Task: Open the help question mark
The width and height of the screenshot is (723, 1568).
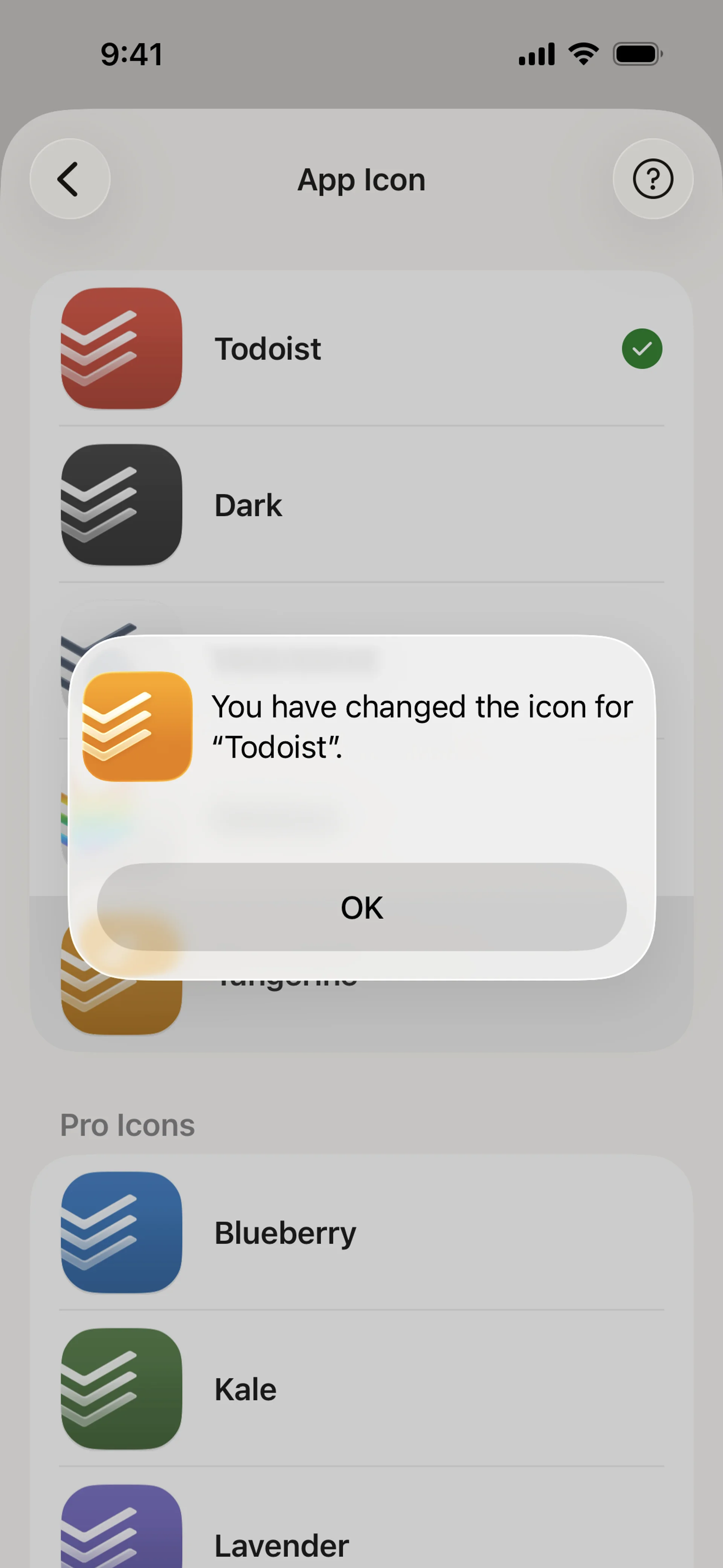Action: click(x=653, y=179)
